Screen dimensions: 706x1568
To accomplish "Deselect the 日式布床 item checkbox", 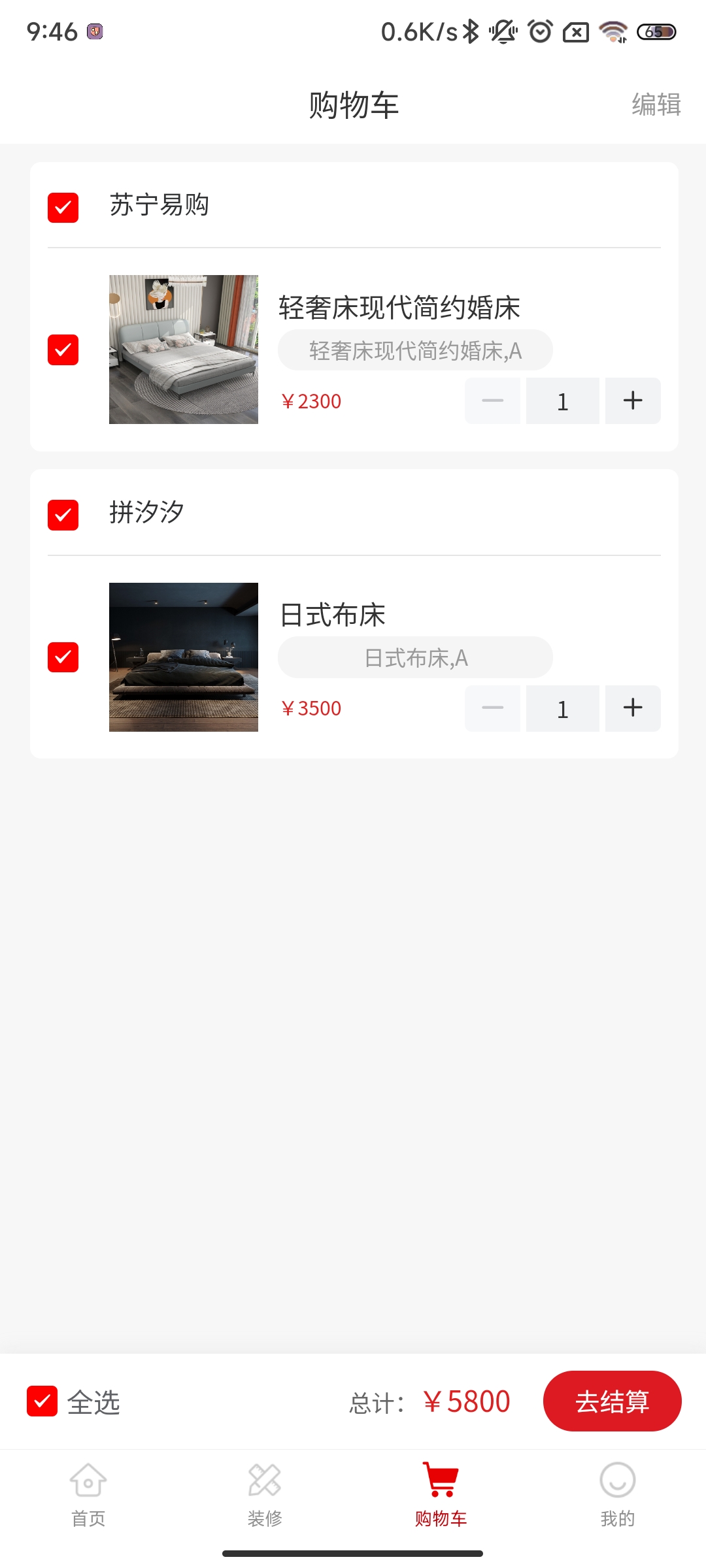I will pos(63,657).
